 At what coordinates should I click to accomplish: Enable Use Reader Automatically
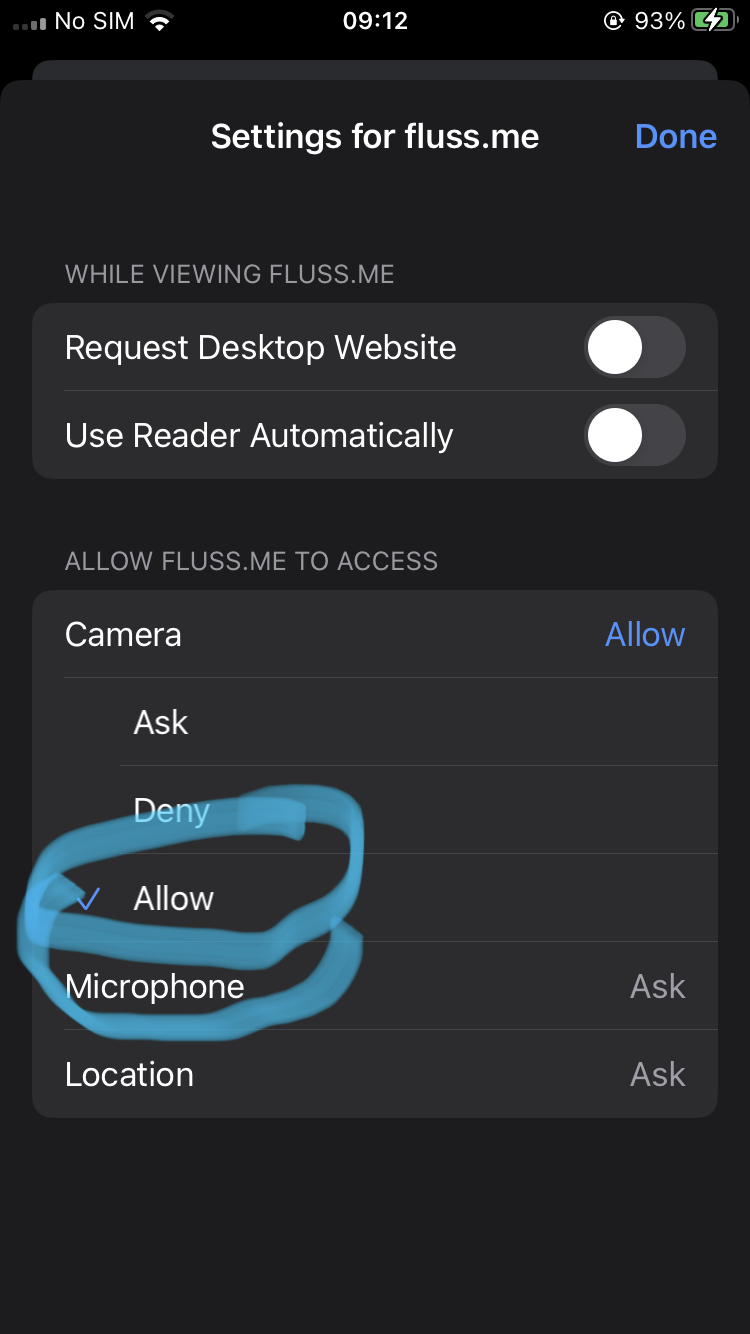tap(634, 436)
